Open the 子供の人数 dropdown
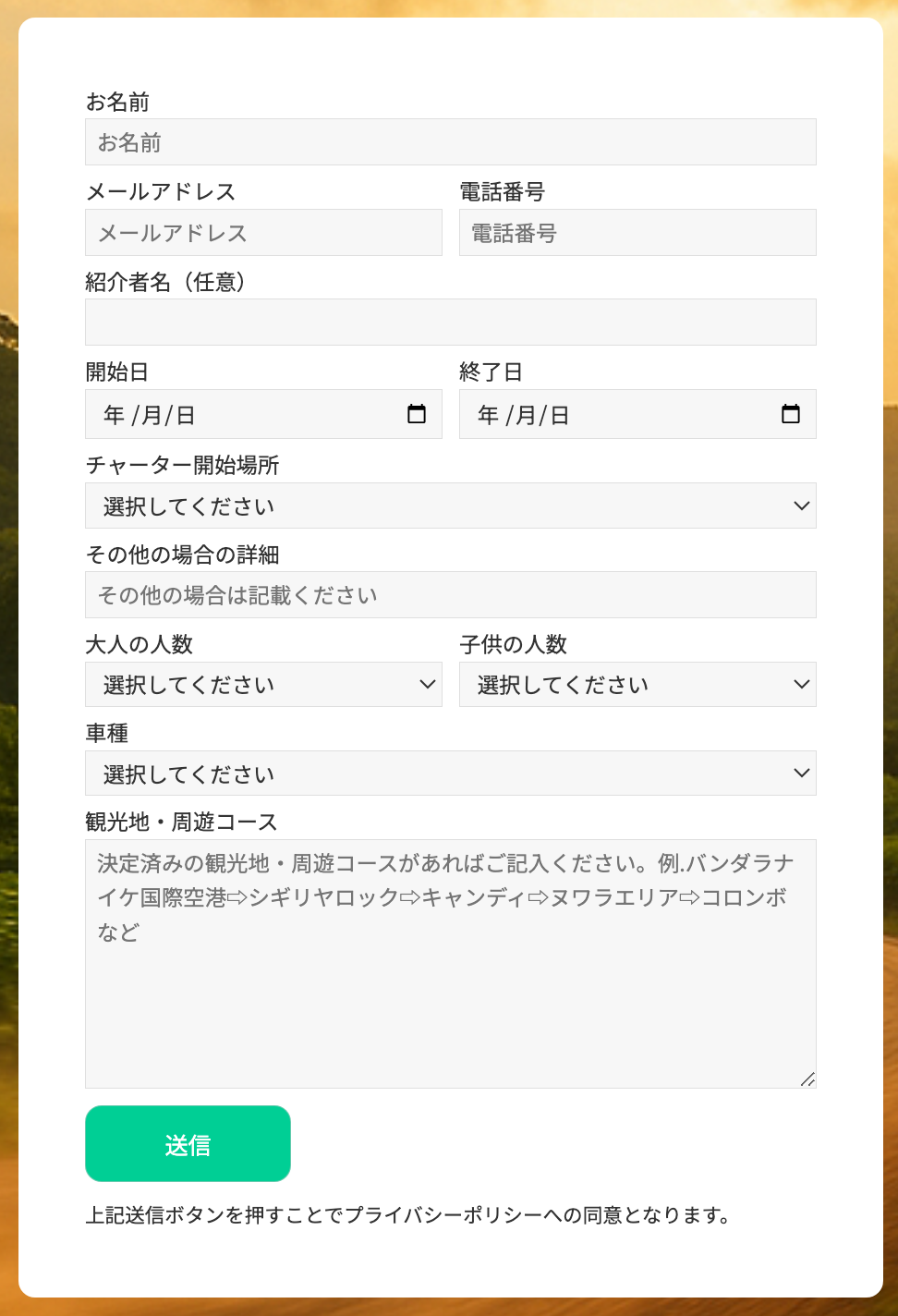 tap(637, 685)
